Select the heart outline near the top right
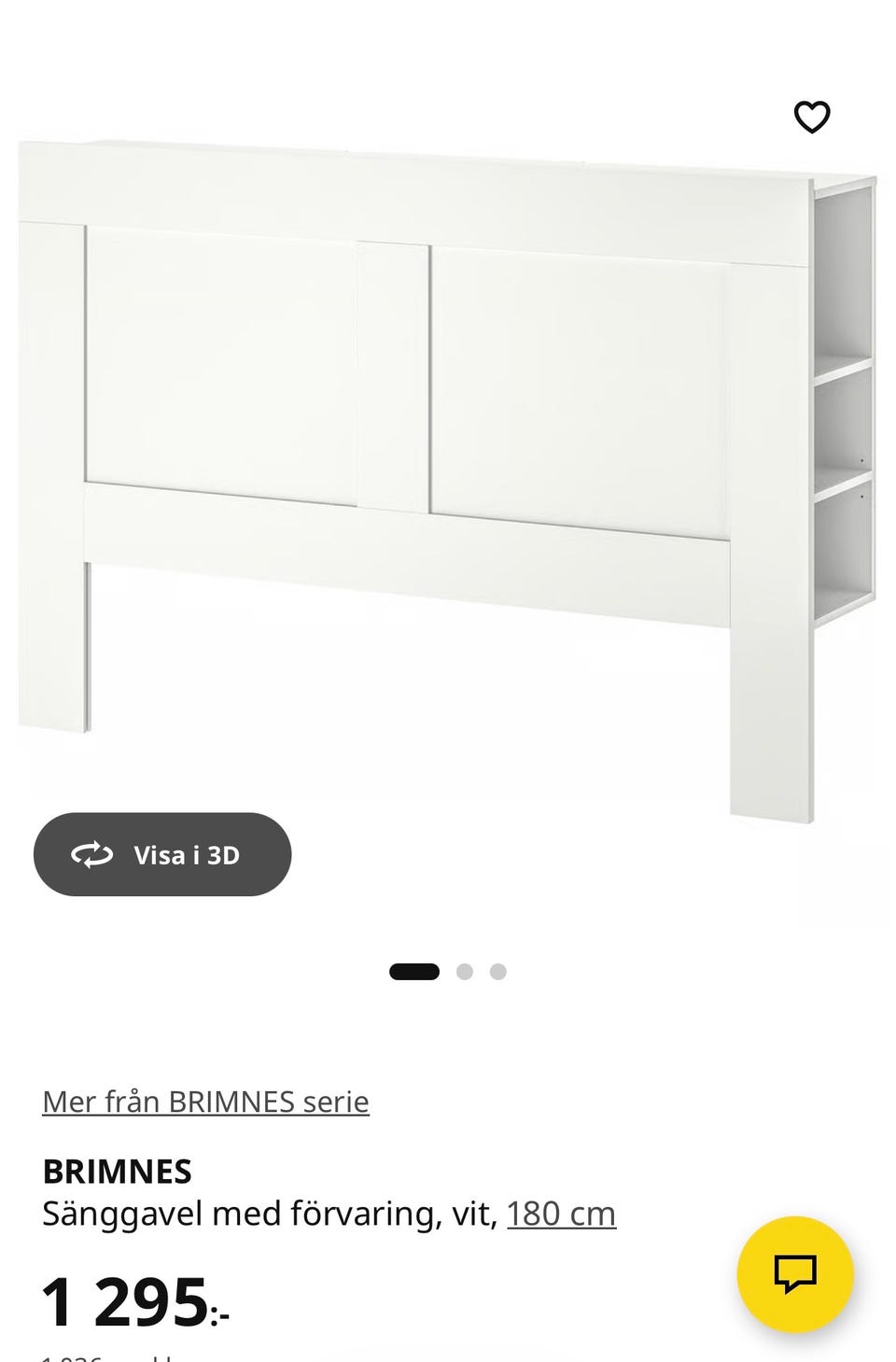 coord(811,116)
